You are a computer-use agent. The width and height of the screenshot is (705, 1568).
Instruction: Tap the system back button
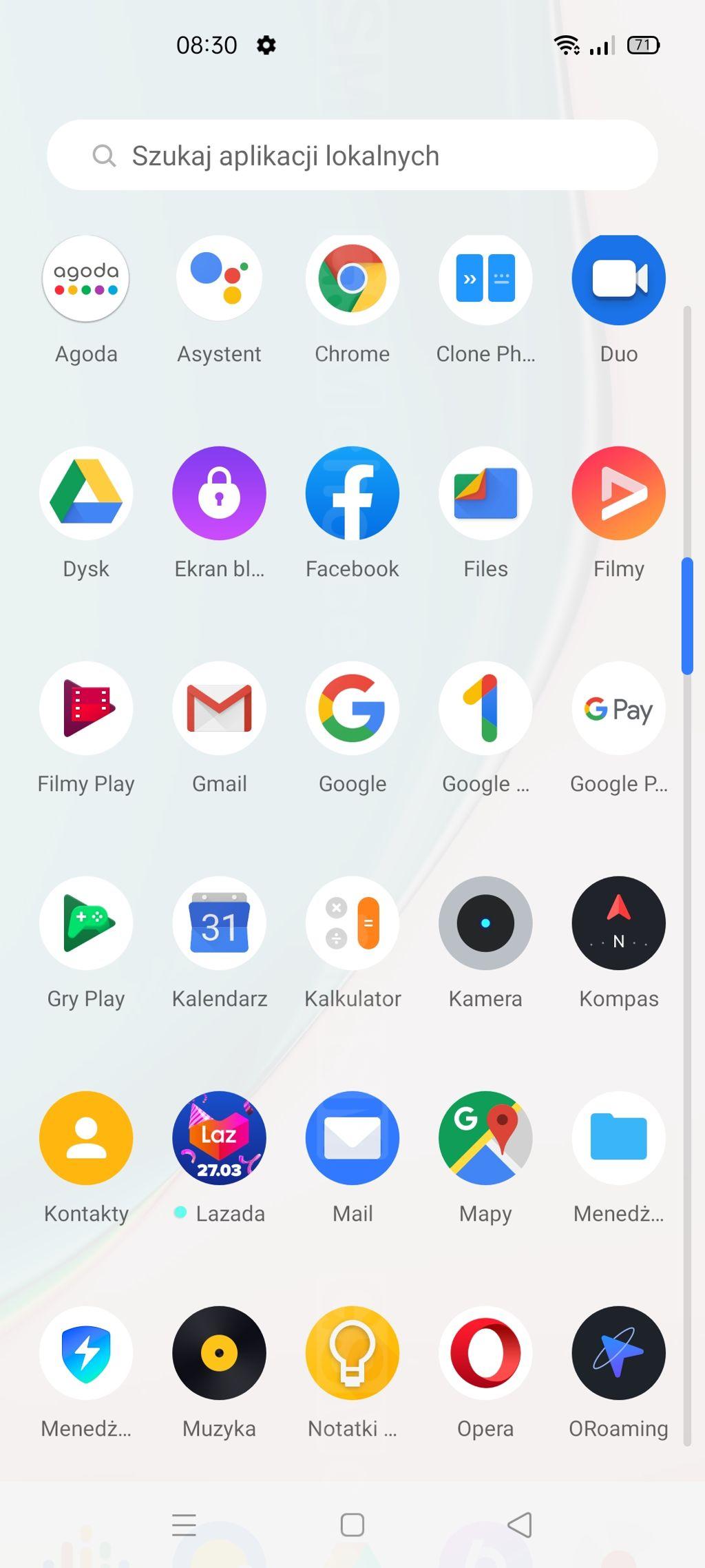pos(520,1525)
